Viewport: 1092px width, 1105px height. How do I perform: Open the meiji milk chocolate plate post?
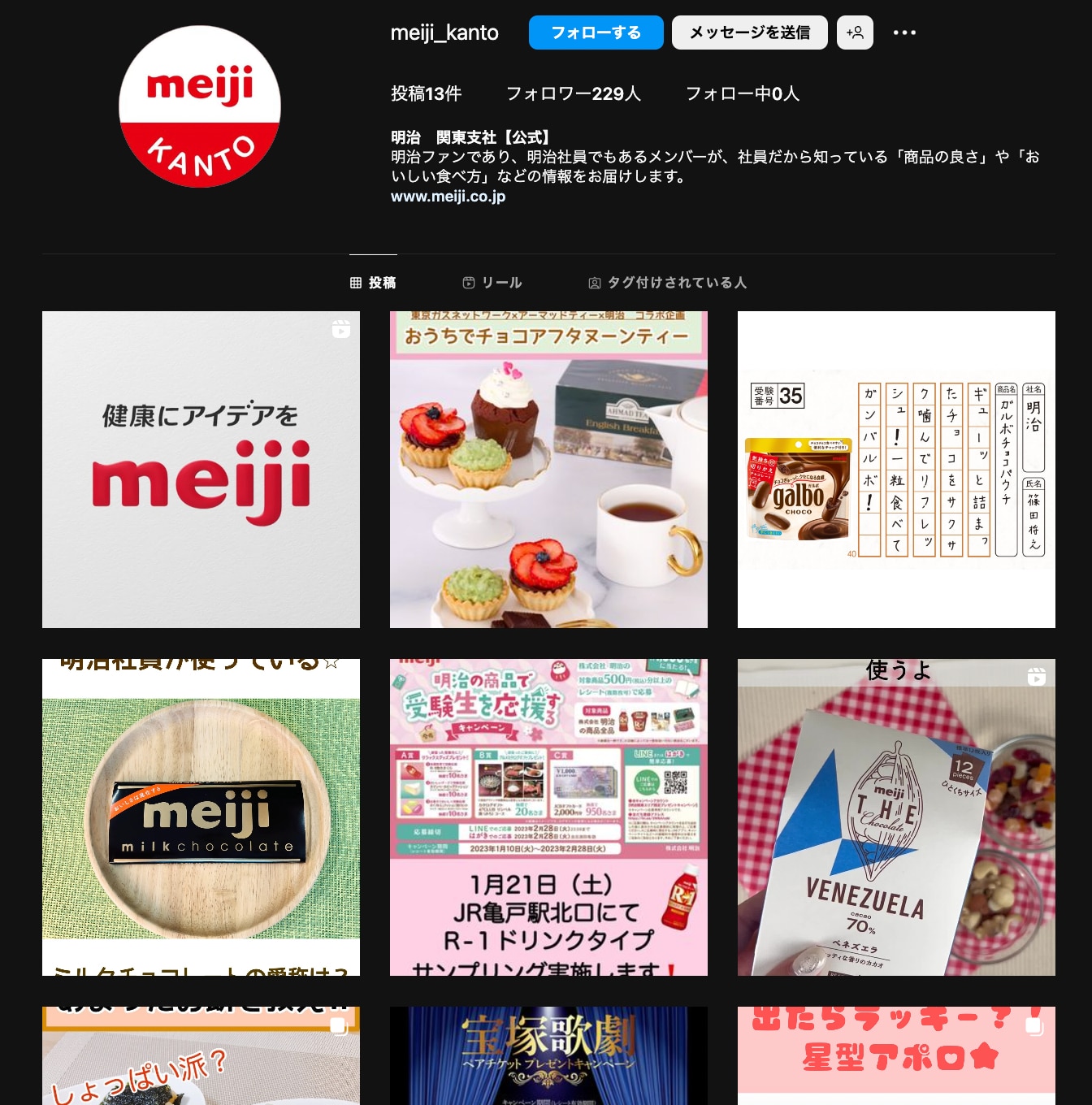coord(201,817)
